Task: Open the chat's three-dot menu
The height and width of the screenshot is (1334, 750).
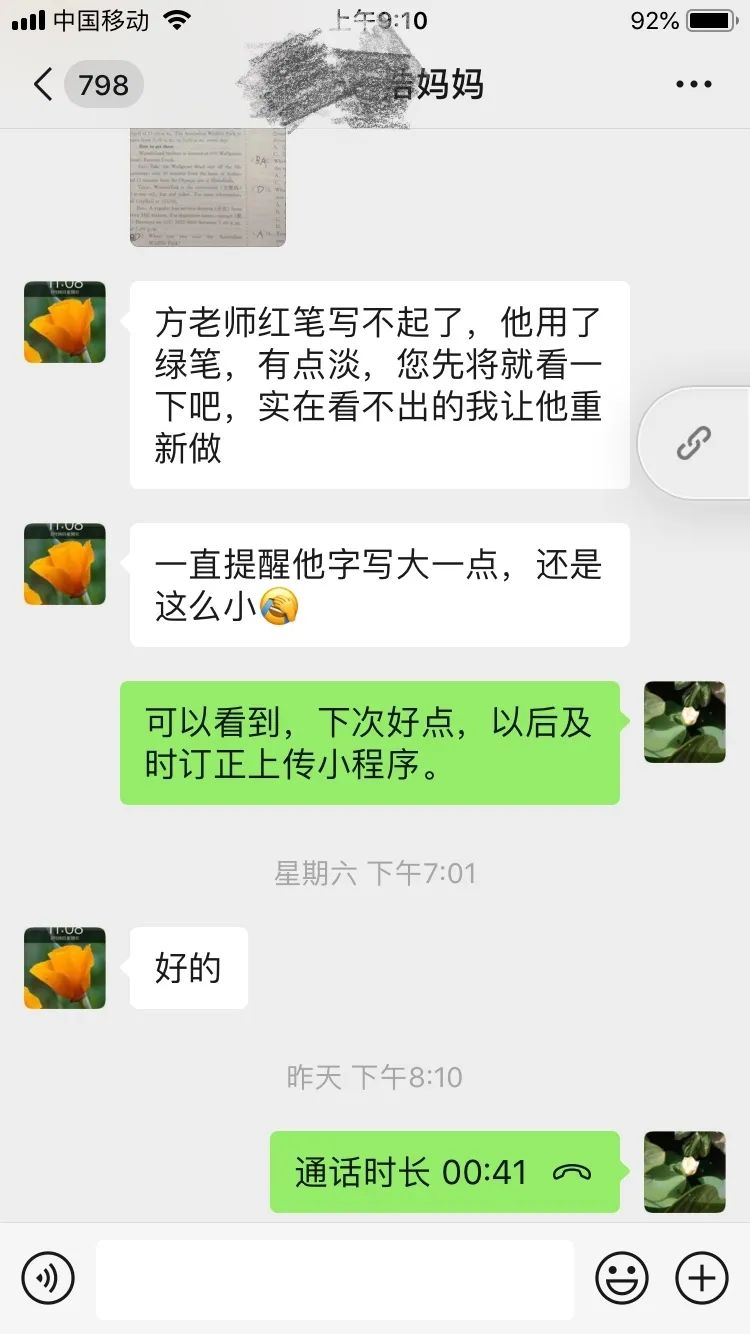Action: click(x=693, y=85)
